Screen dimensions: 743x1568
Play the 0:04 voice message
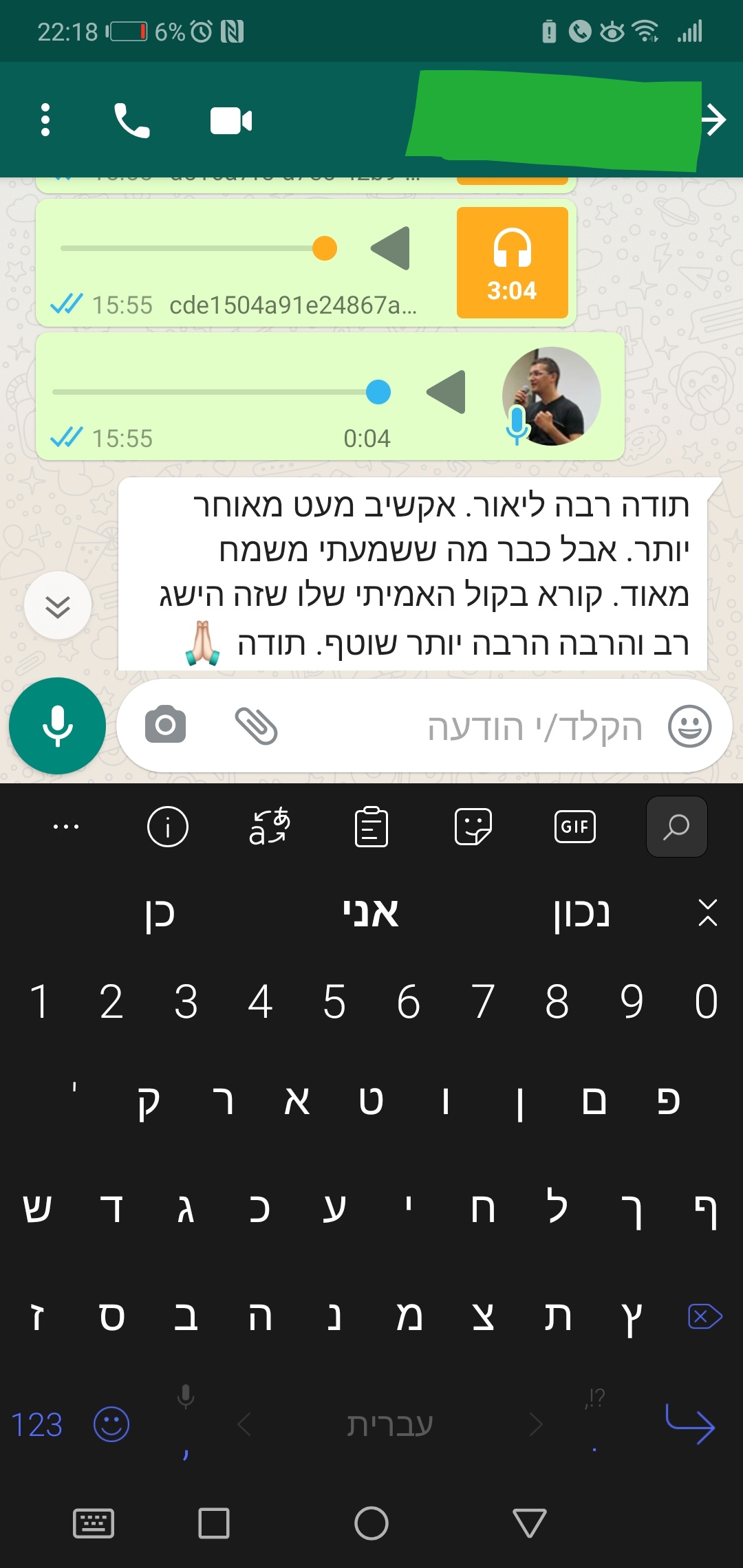click(x=446, y=392)
